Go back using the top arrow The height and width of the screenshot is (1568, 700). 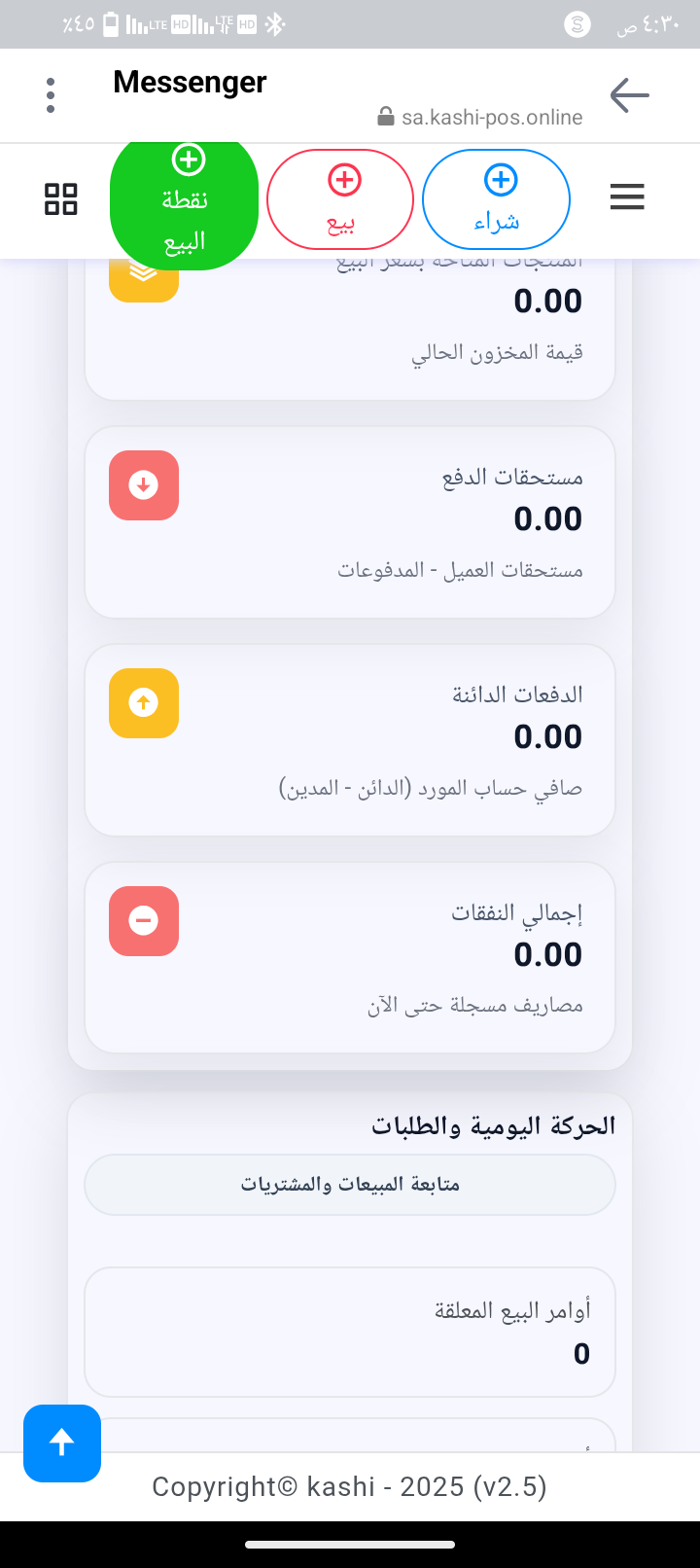point(629,95)
